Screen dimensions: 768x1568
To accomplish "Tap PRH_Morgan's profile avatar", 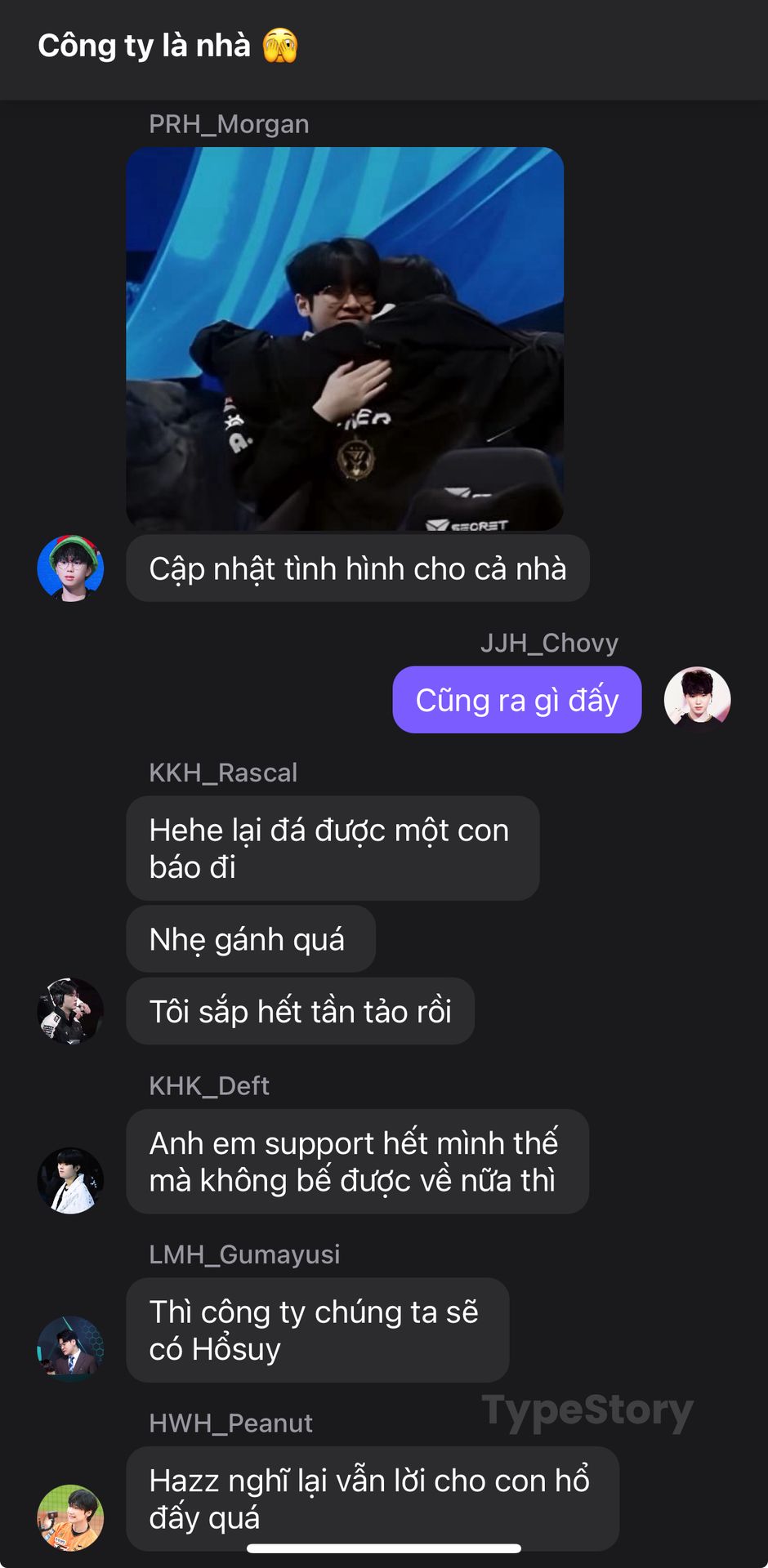I will click(70, 568).
